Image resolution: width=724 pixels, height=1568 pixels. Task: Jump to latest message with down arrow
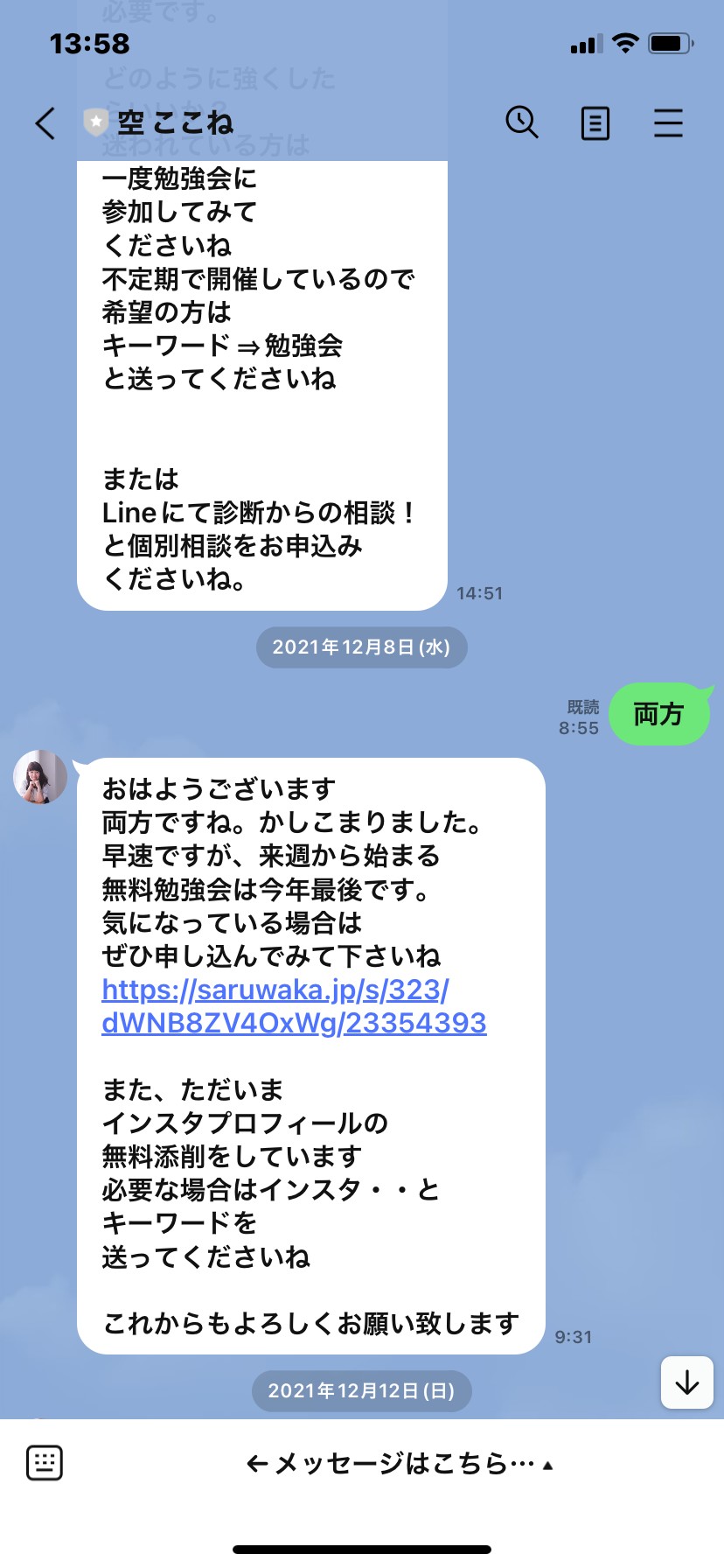tap(687, 1382)
